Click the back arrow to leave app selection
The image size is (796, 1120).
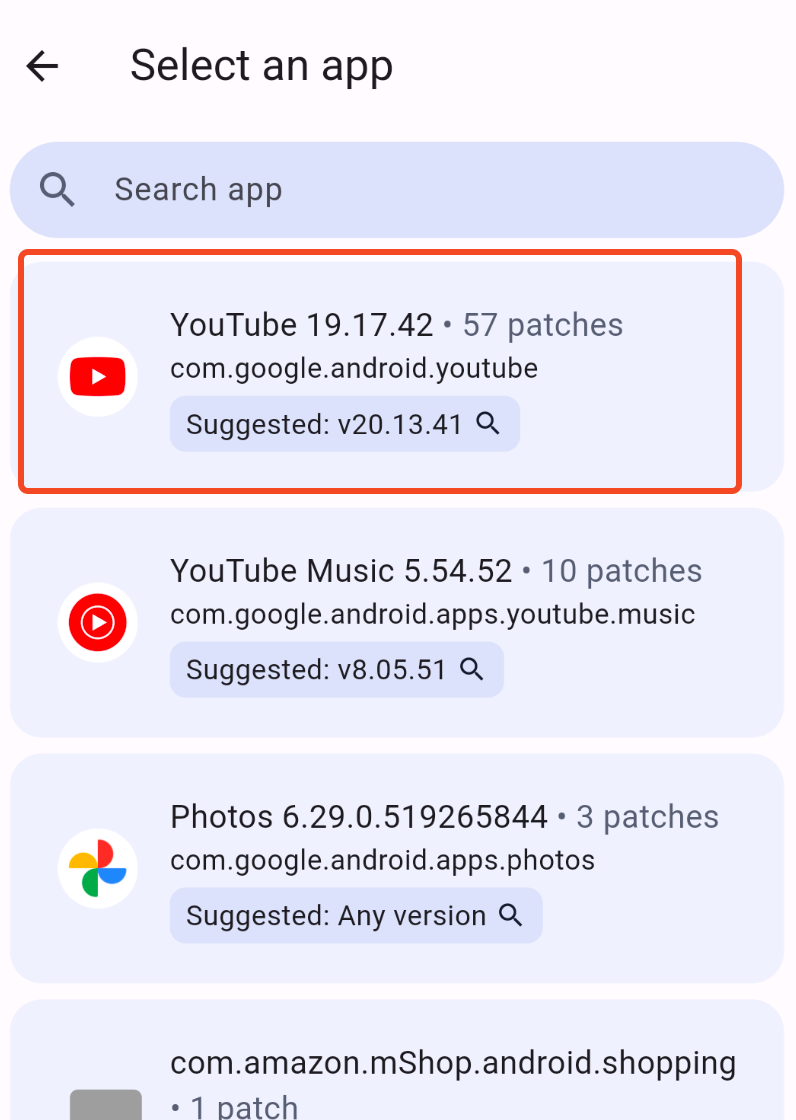point(42,66)
